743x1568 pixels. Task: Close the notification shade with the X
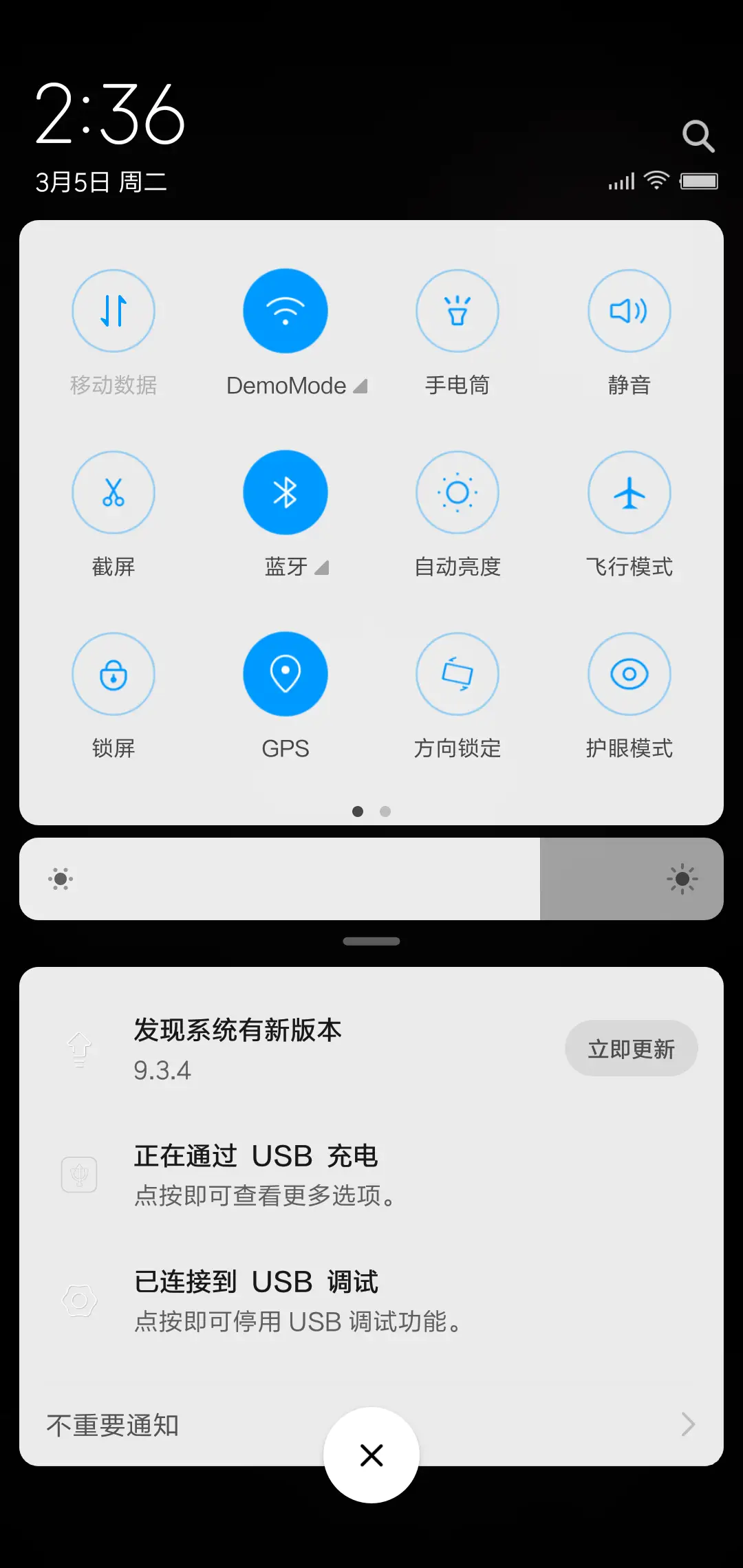371,1455
